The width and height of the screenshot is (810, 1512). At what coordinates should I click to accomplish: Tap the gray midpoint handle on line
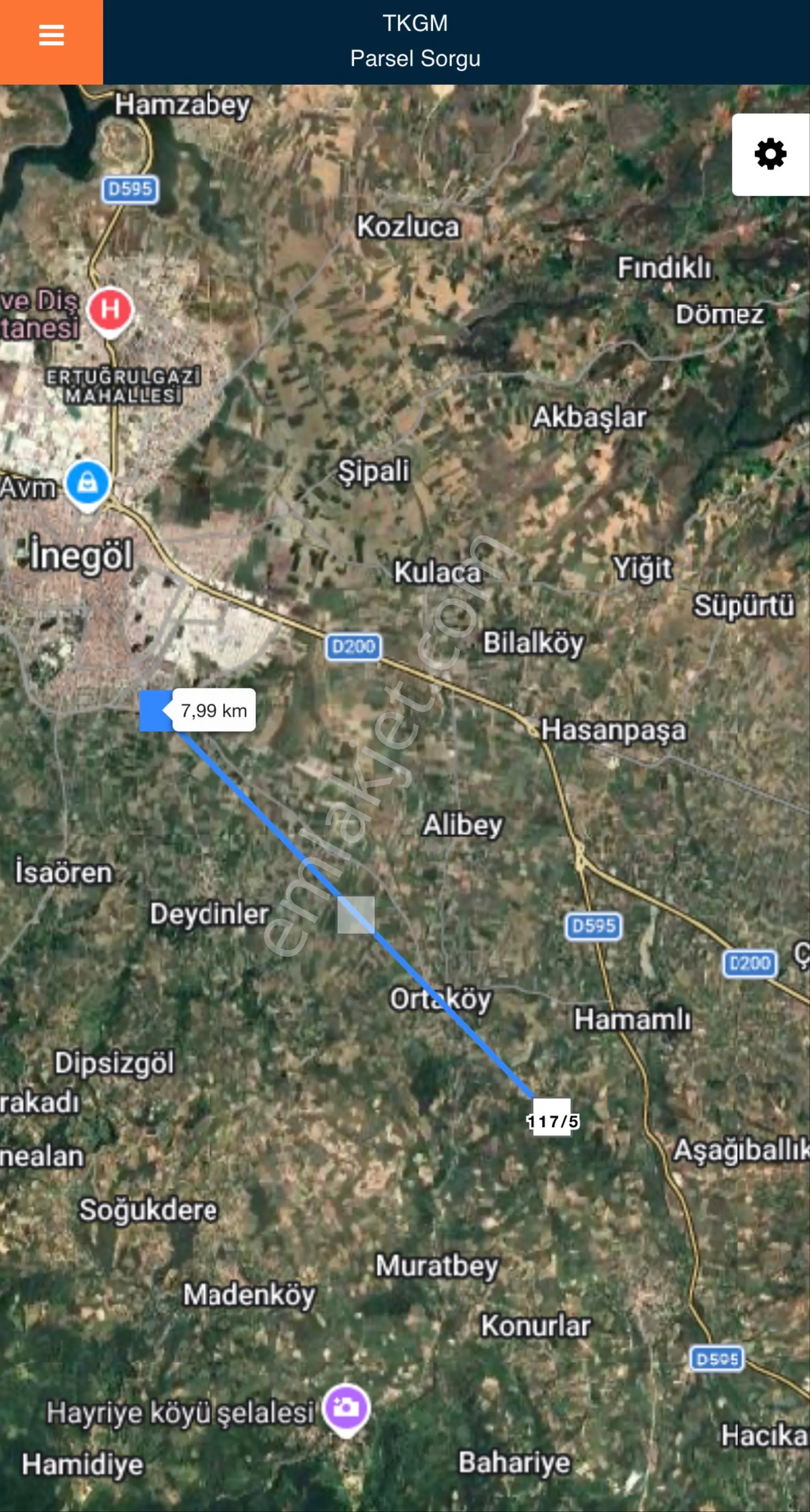pyautogui.click(x=356, y=914)
